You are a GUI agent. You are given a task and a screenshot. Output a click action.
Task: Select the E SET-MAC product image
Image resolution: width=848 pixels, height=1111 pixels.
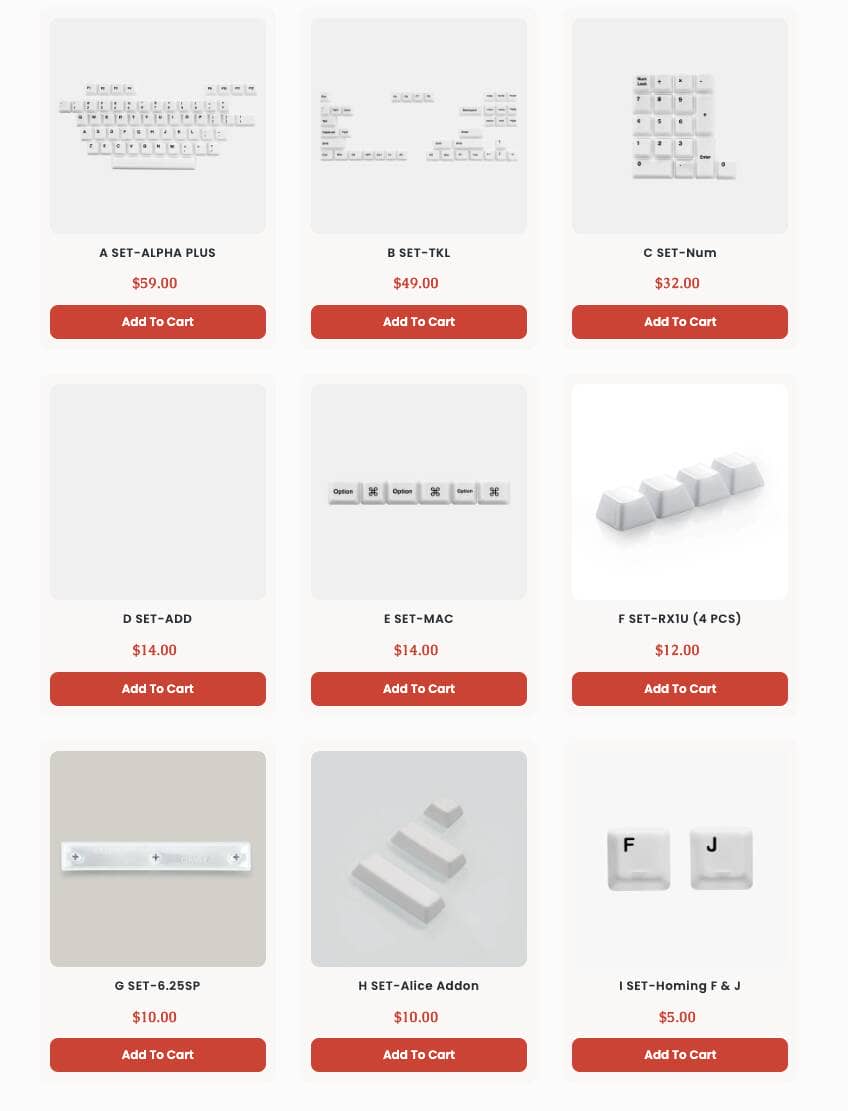point(419,492)
